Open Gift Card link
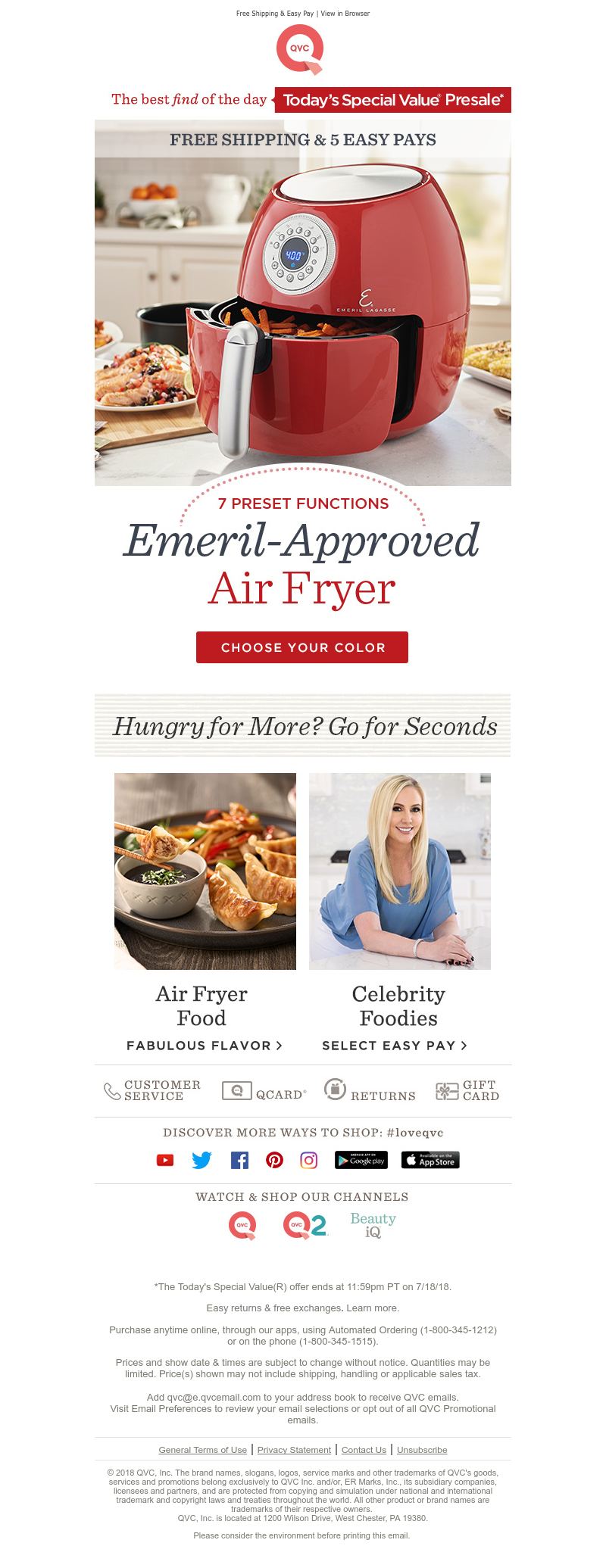606x1568 pixels. (467, 1091)
